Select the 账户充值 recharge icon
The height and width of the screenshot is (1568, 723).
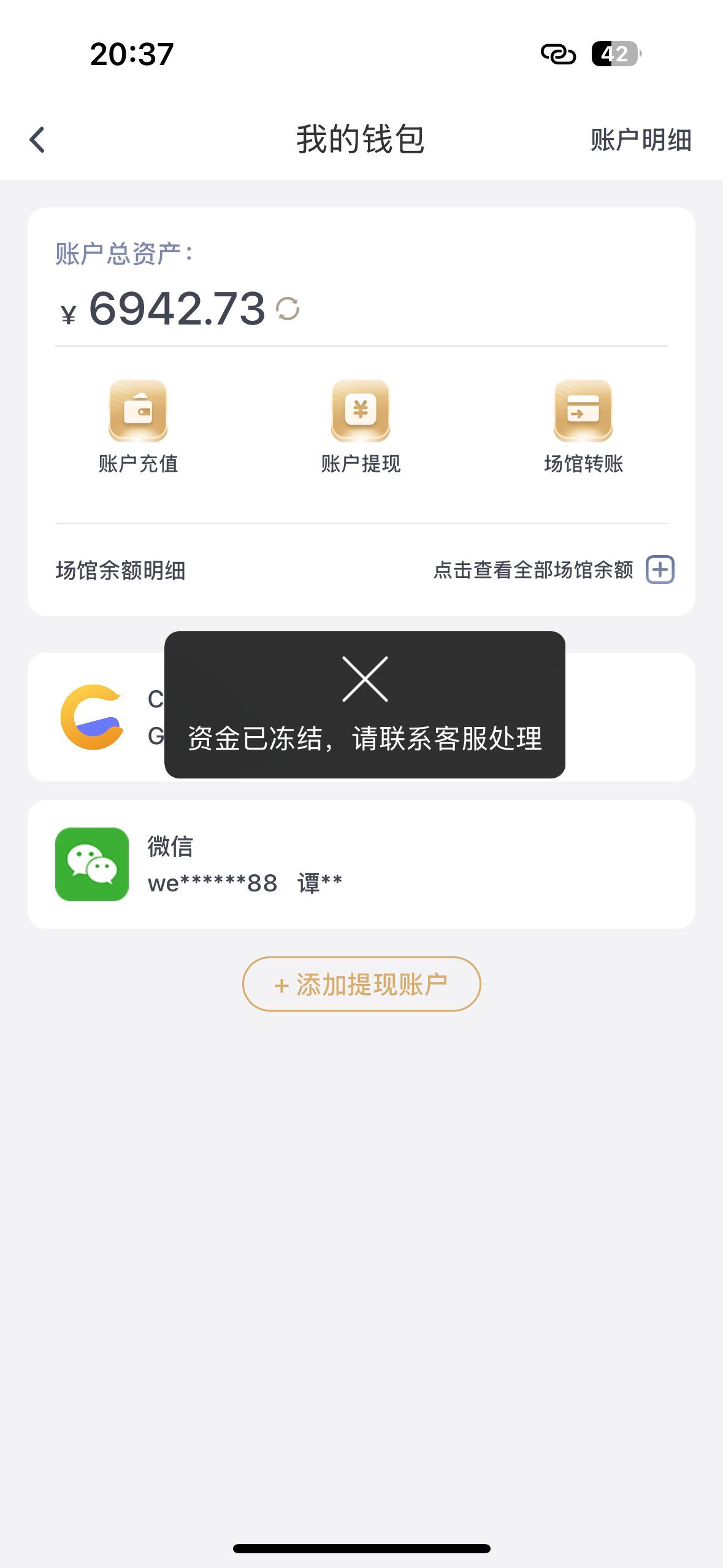137,410
